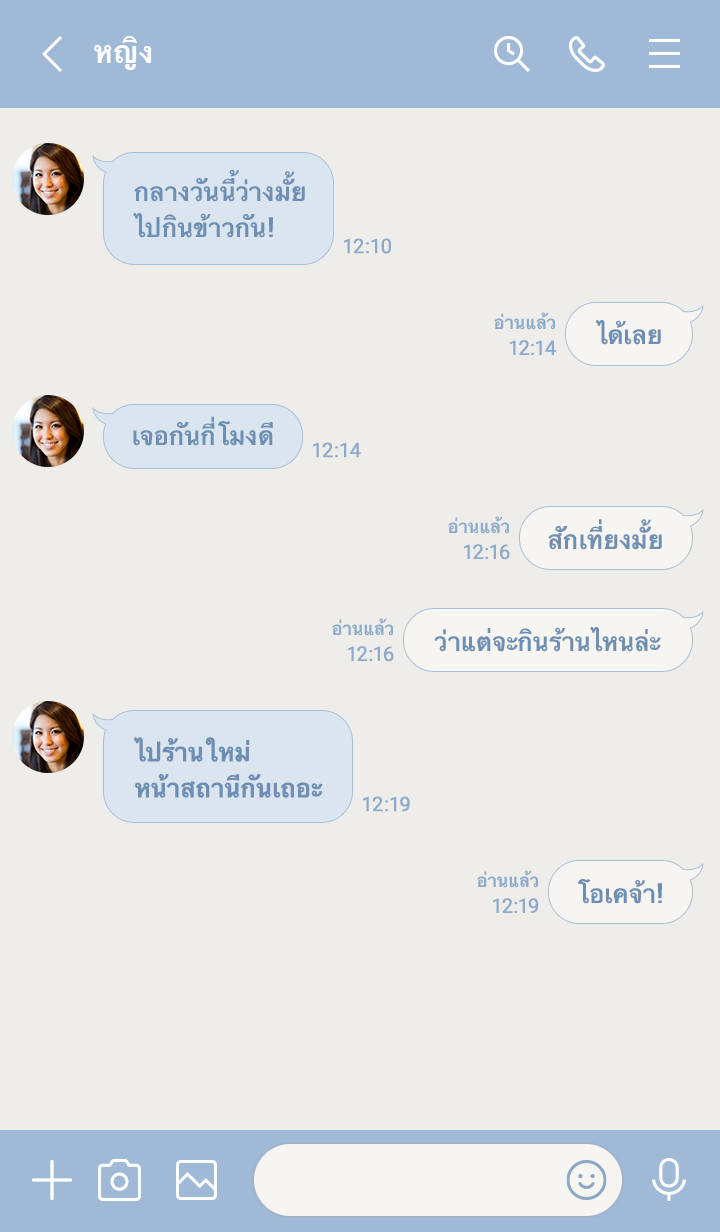Image resolution: width=720 pixels, height=1232 pixels.
Task: View profile photo beside "เจอกันกี่โมงดี" message
Action: 48,431
